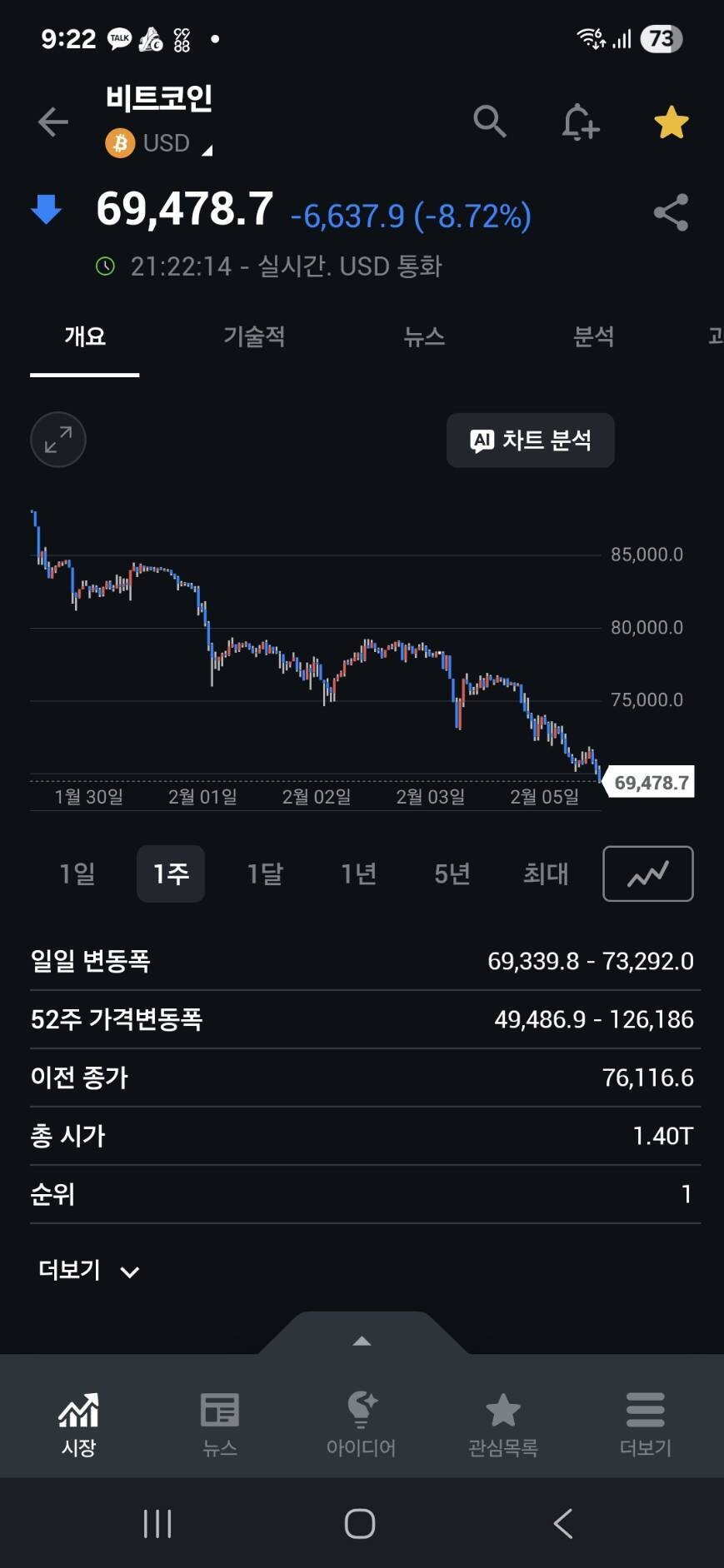The width and height of the screenshot is (724, 1568).
Task: Share the Bitcoin quote
Action: (x=671, y=212)
